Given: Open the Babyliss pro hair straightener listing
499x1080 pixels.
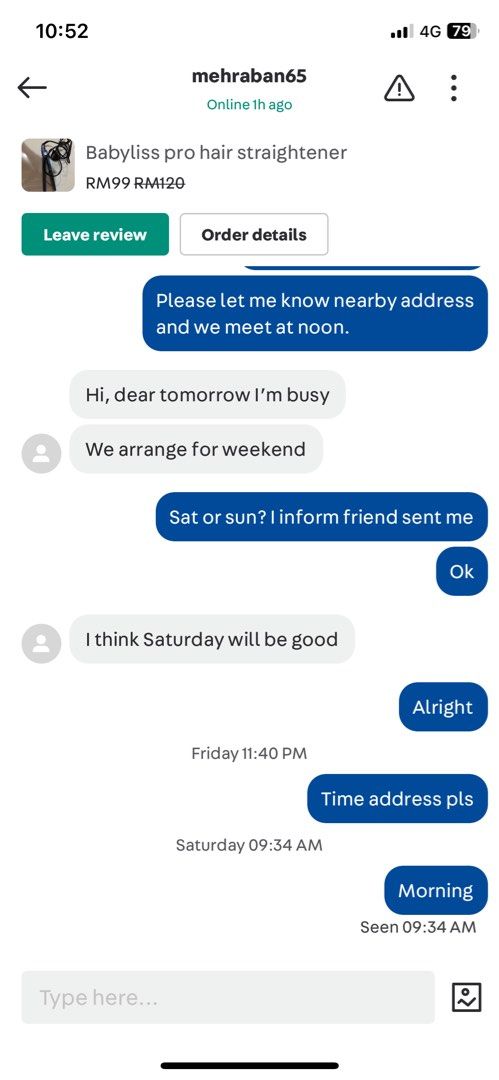Looking at the screenshot, I should (x=216, y=152).
